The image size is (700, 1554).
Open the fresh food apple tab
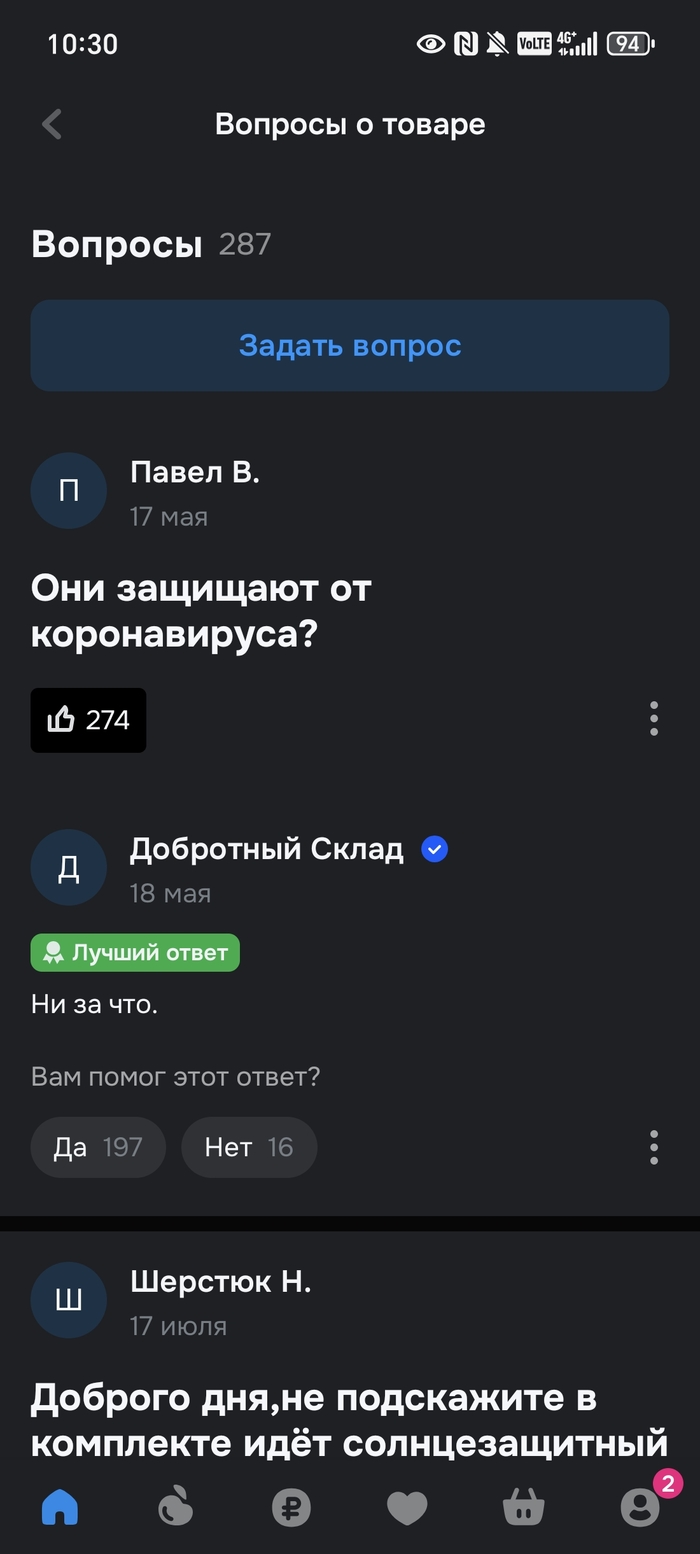coord(176,1507)
